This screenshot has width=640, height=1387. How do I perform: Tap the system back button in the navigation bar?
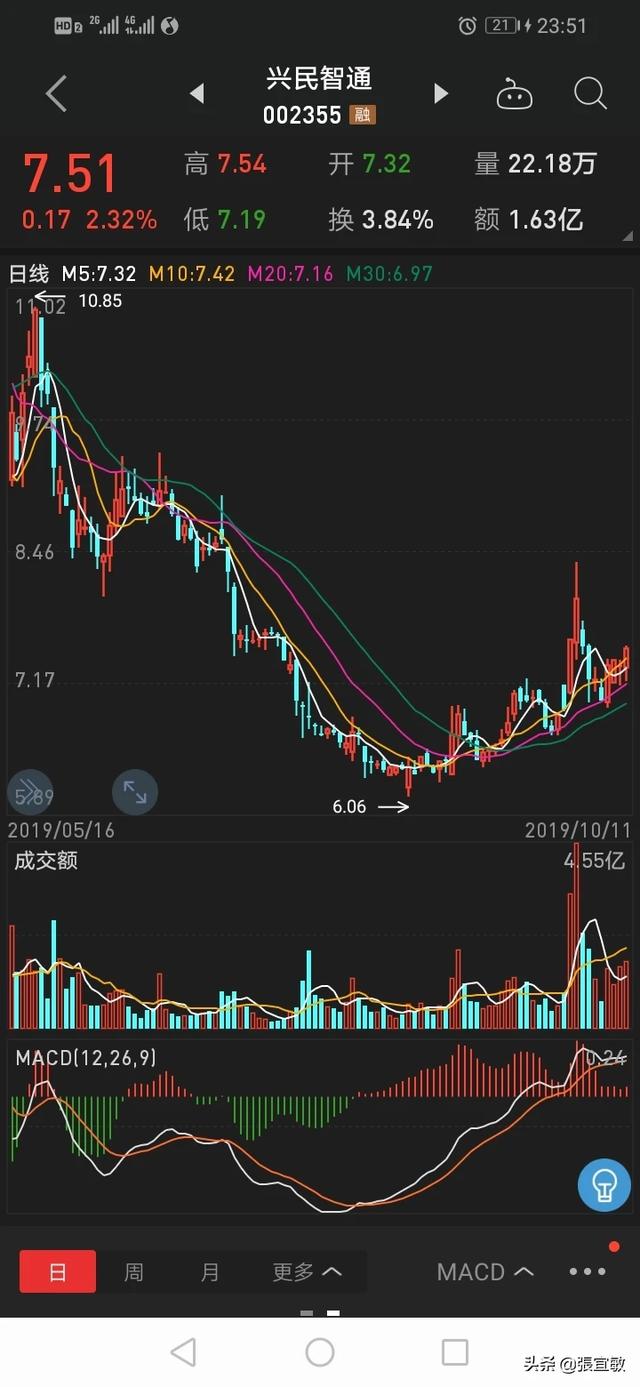183,1352
